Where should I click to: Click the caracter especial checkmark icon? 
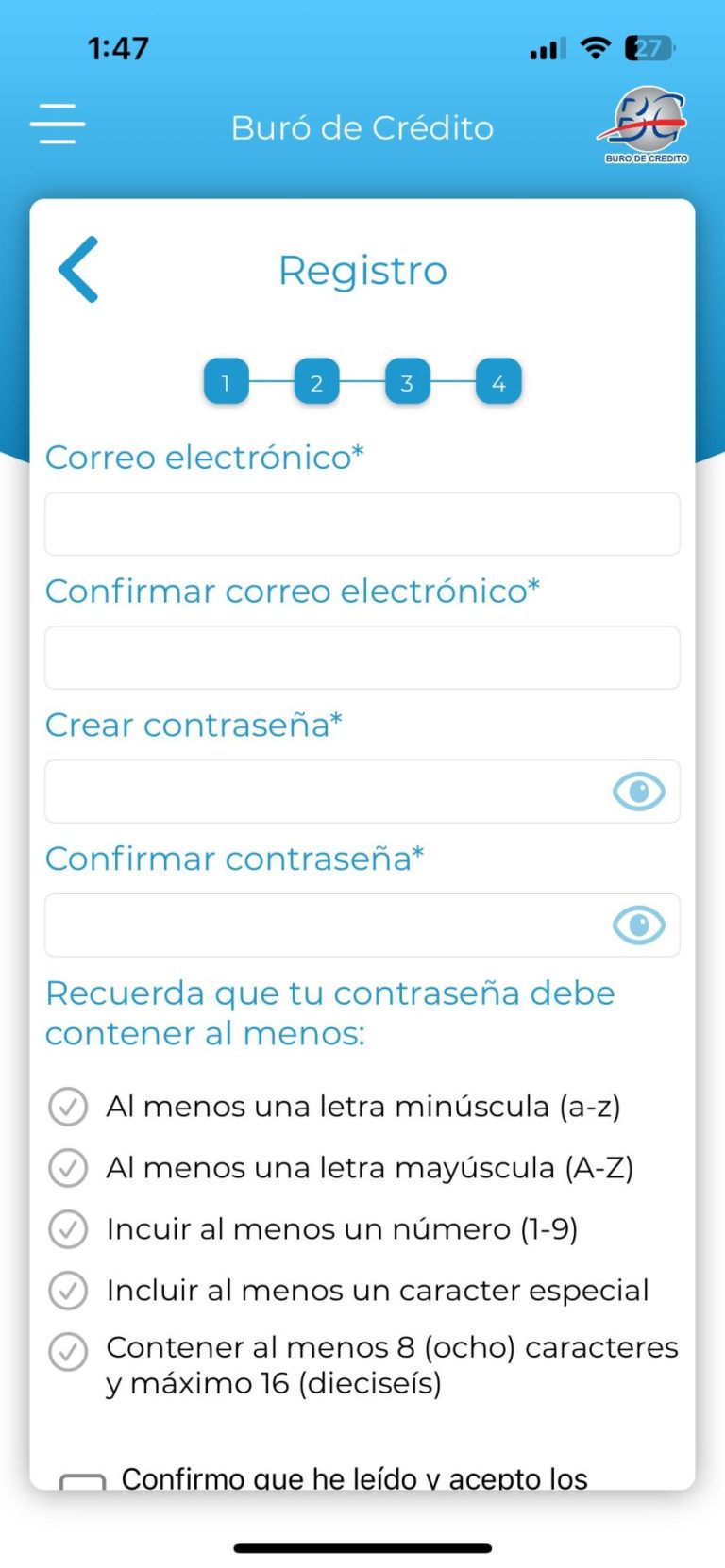pos(66,1290)
